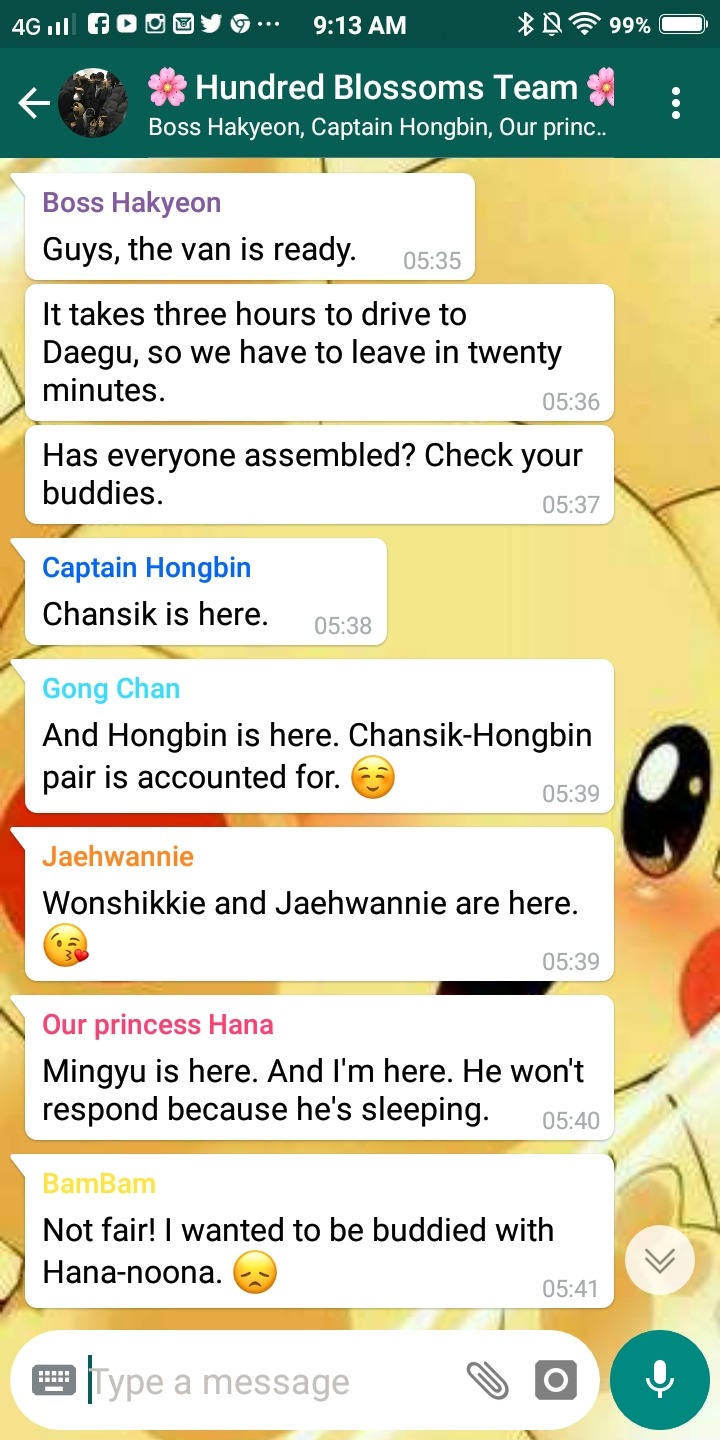Go back using the arrow
The height and width of the screenshot is (1440, 720).
click(x=33, y=103)
